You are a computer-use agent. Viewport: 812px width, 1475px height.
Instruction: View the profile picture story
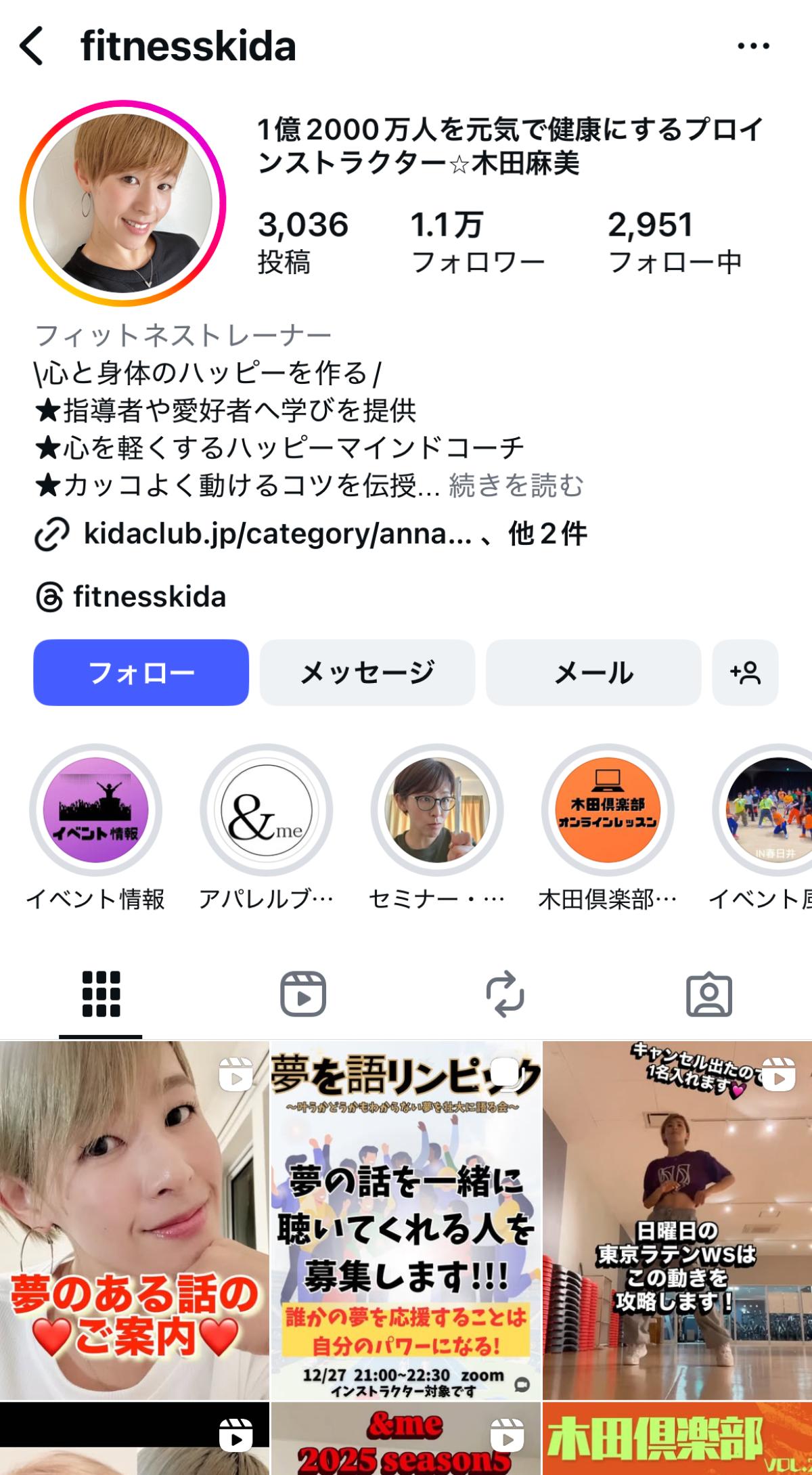pyautogui.click(x=122, y=203)
